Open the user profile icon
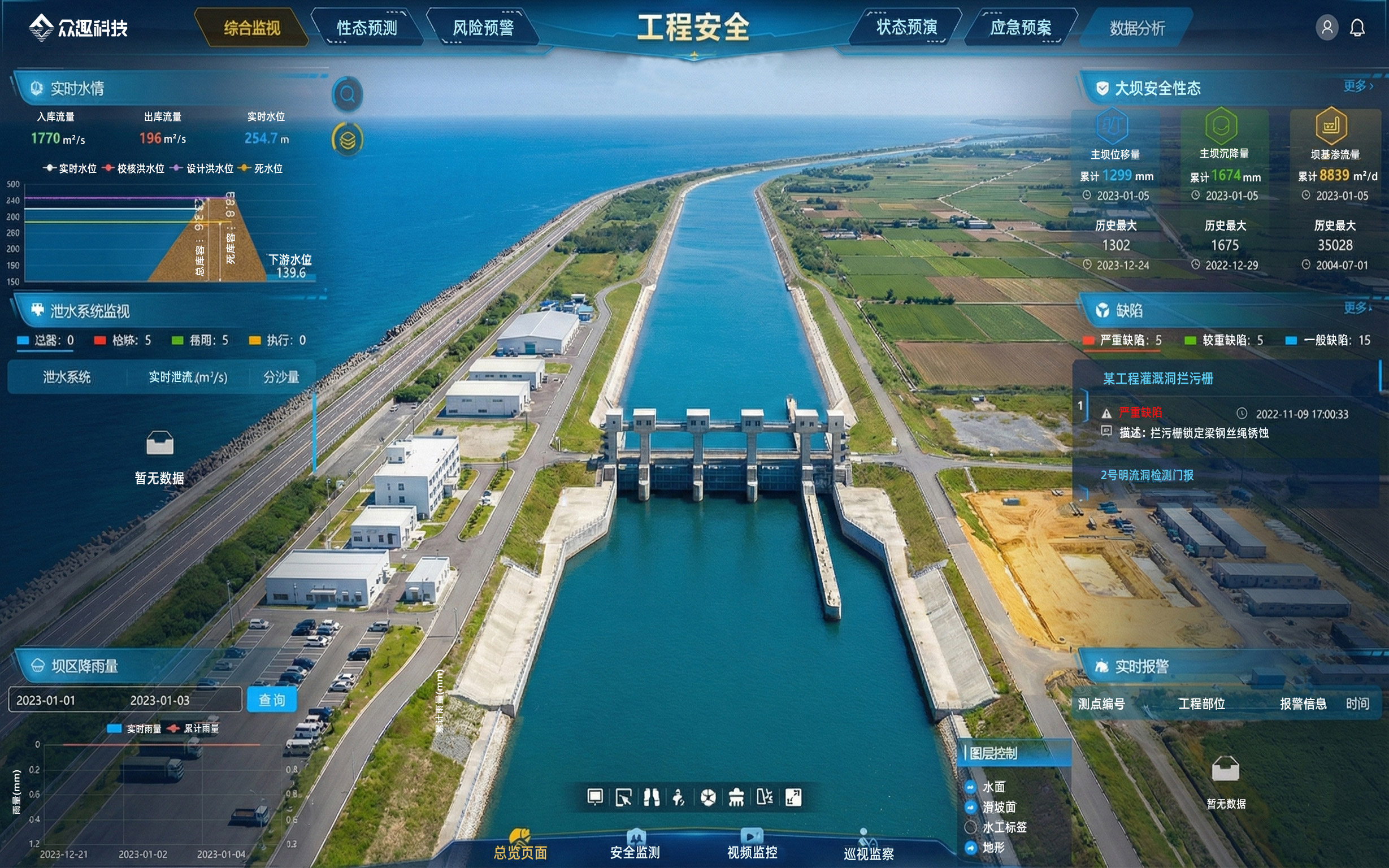This screenshot has height=868, width=1389. tap(1326, 28)
